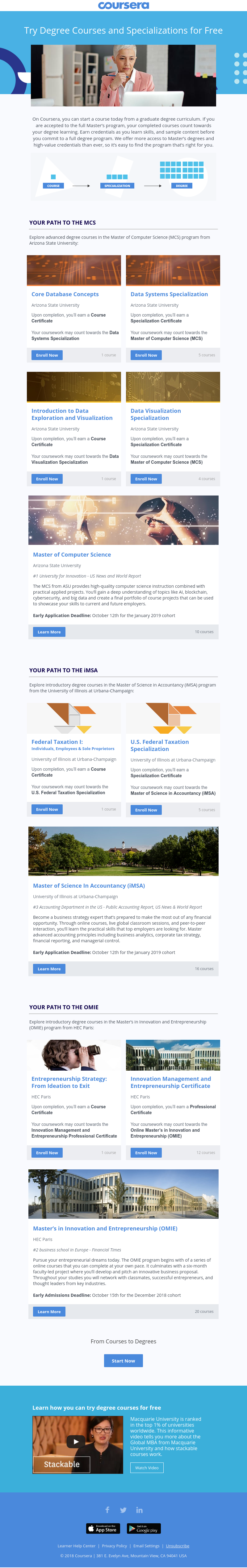Enroll in Federal Taxation I course
This screenshot has height=1568, width=247.
(47, 810)
